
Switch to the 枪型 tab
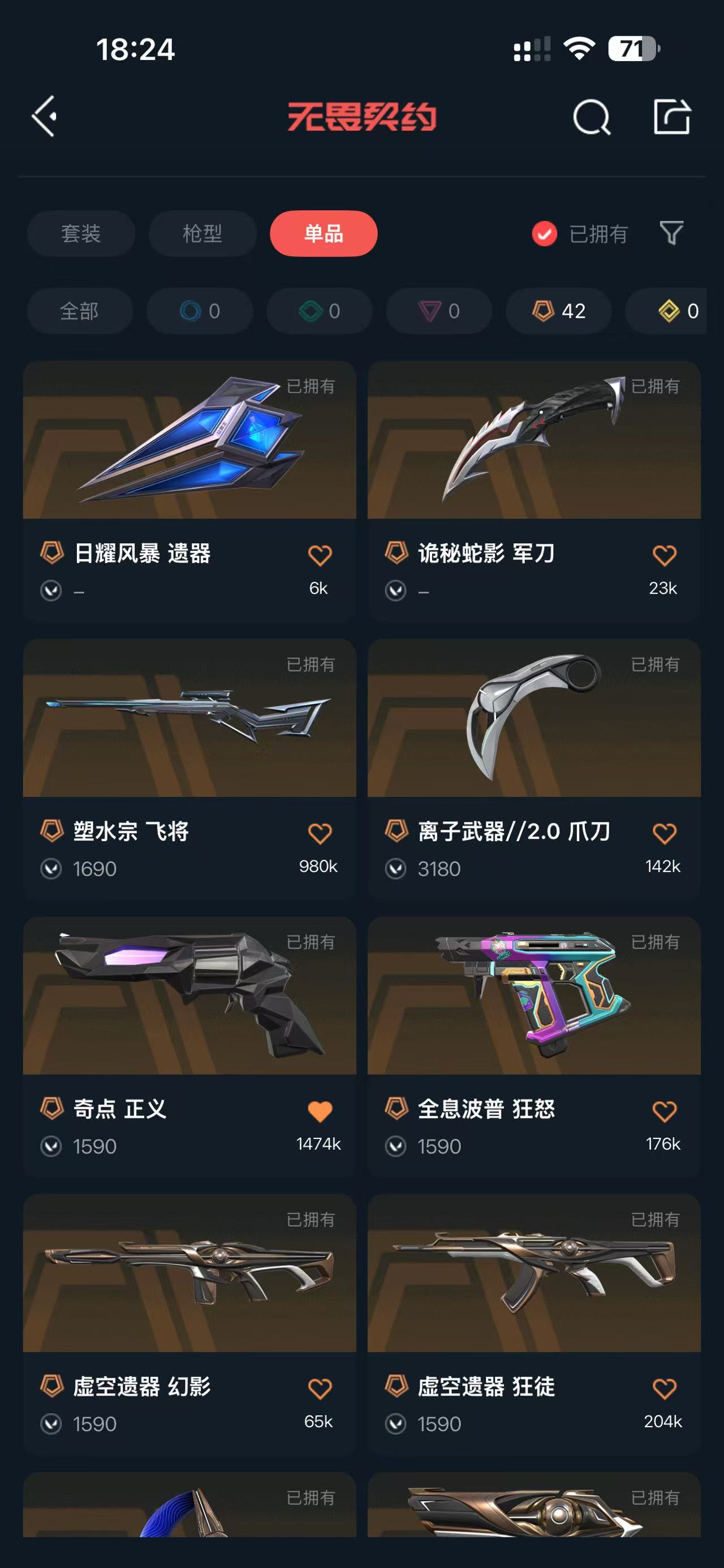point(202,234)
